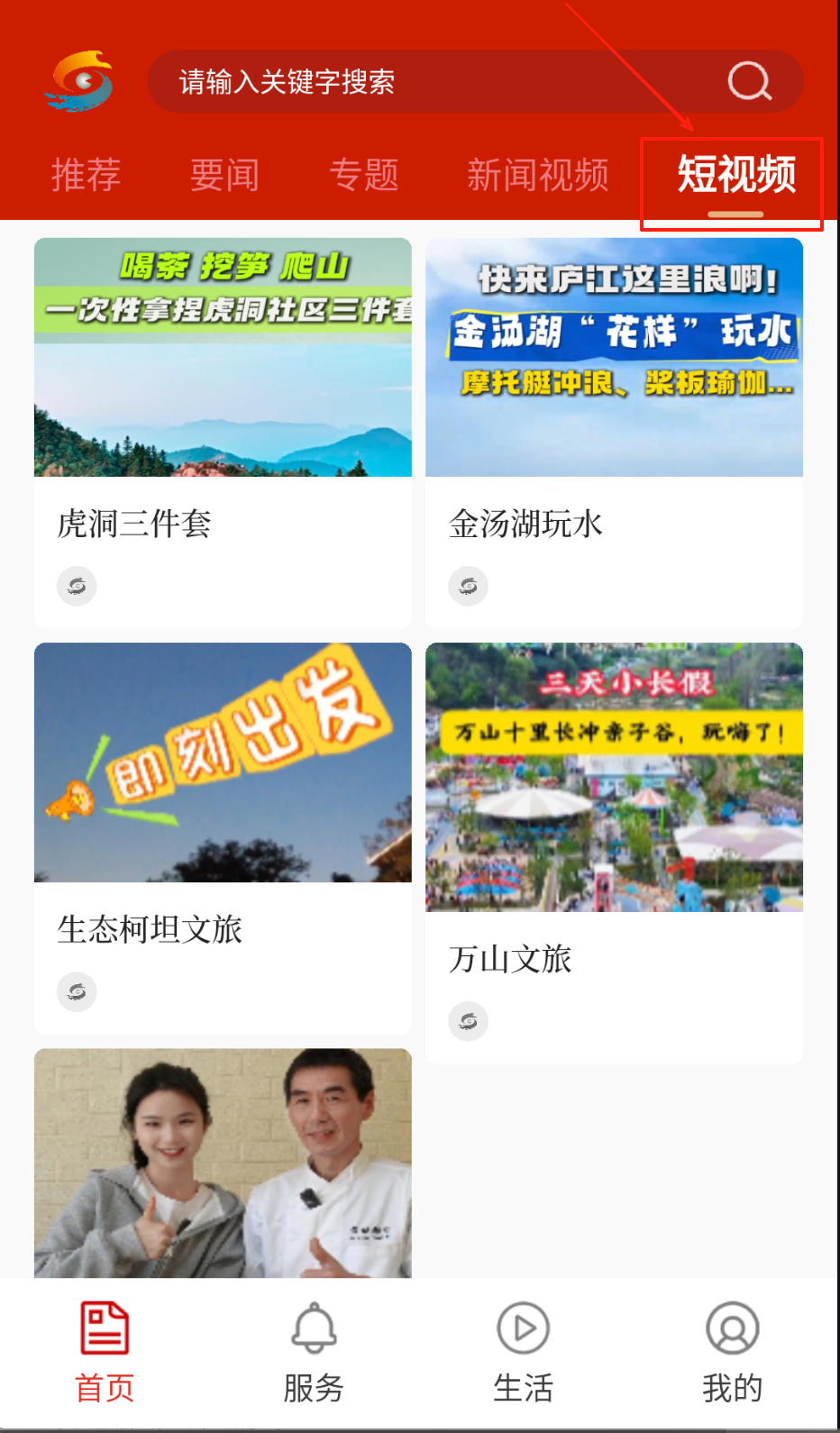Viewport: 840px width, 1433px height.
Task: Tap the search magnifier icon
Action: 749,82
